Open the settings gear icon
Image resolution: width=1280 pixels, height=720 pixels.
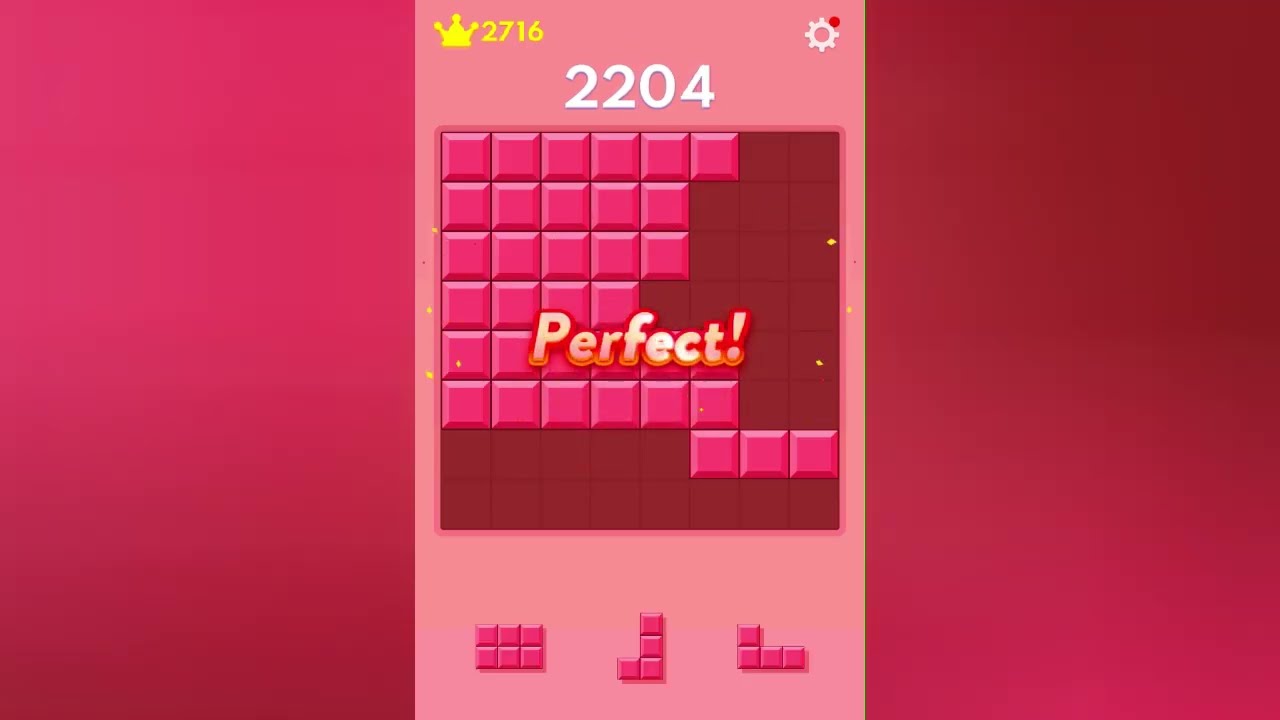pos(821,35)
